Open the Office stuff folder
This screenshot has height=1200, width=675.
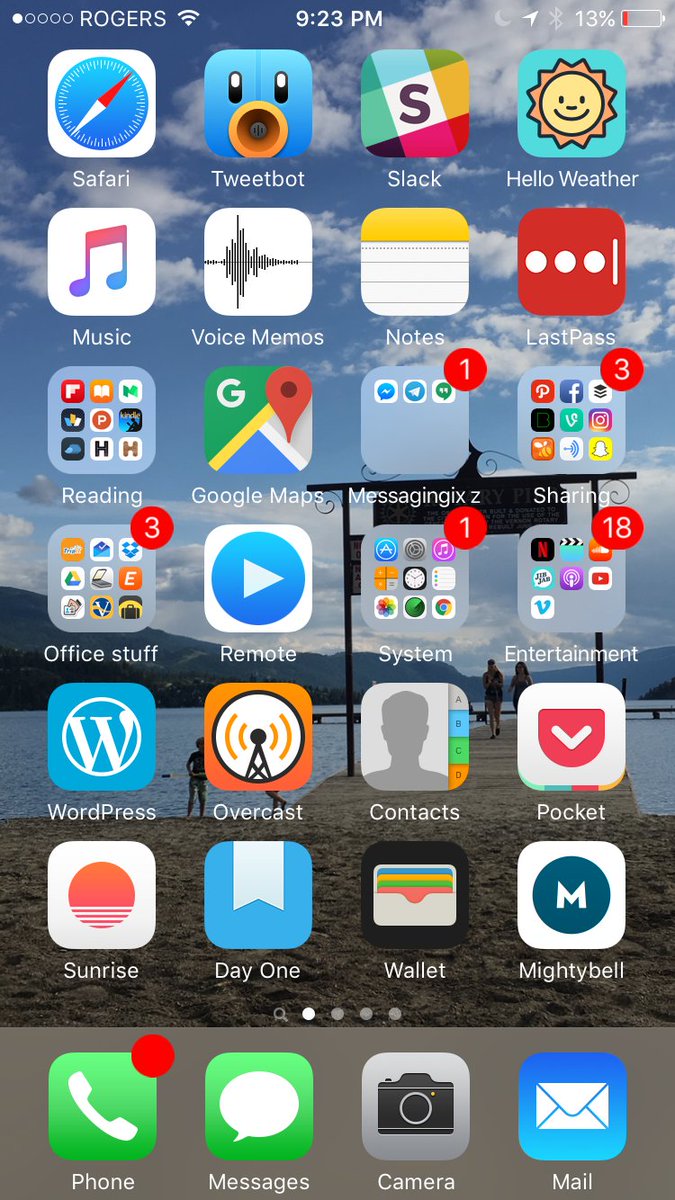point(102,578)
